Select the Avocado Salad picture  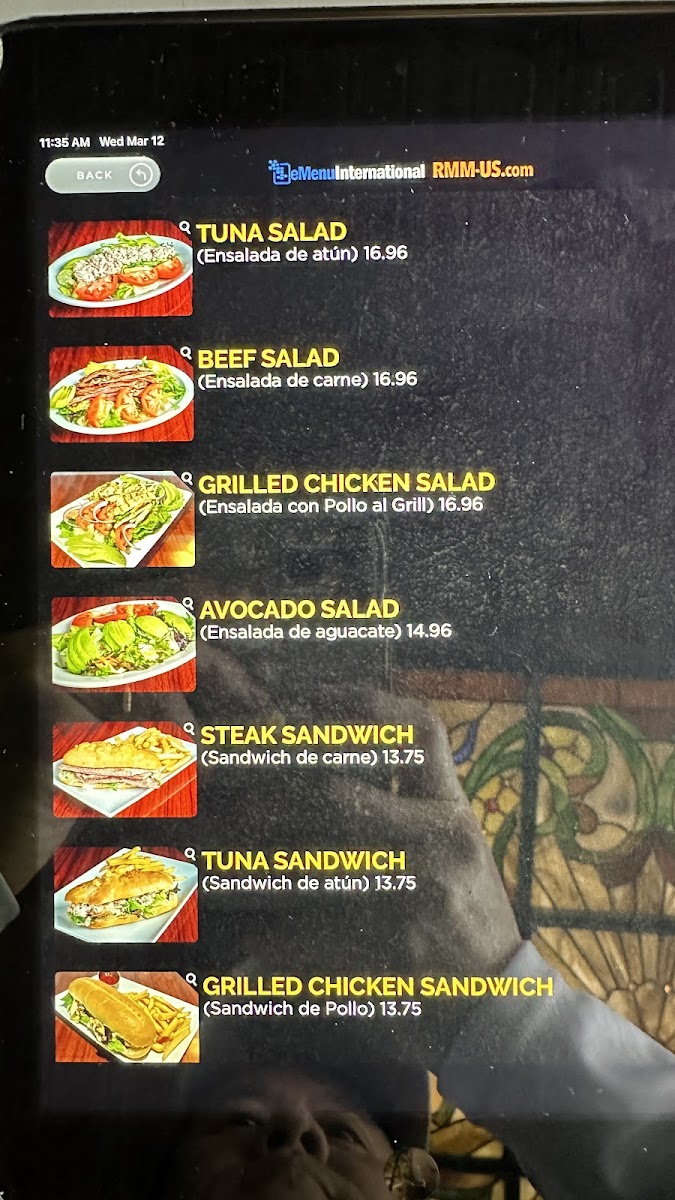(123, 644)
